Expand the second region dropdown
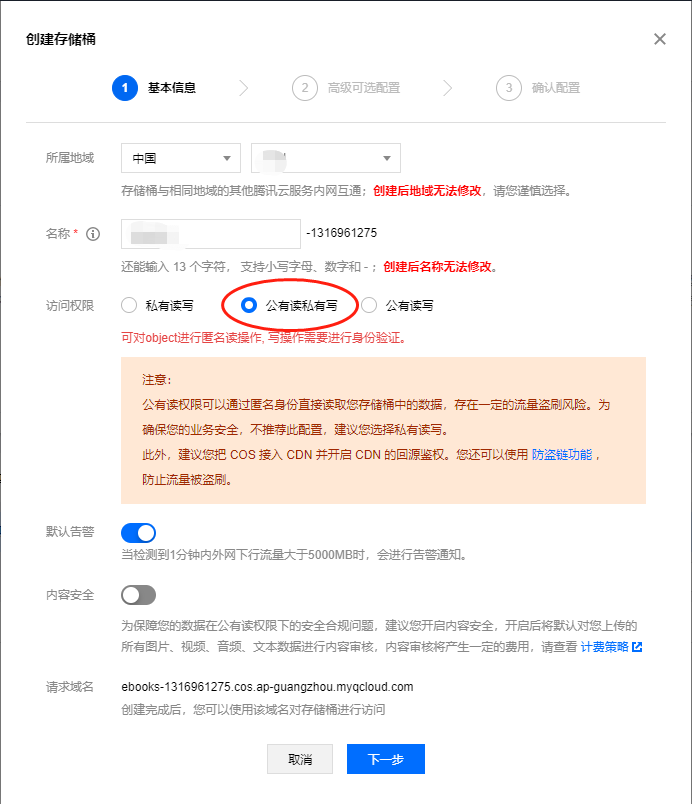The height and width of the screenshot is (804, 692). point(325,158)
